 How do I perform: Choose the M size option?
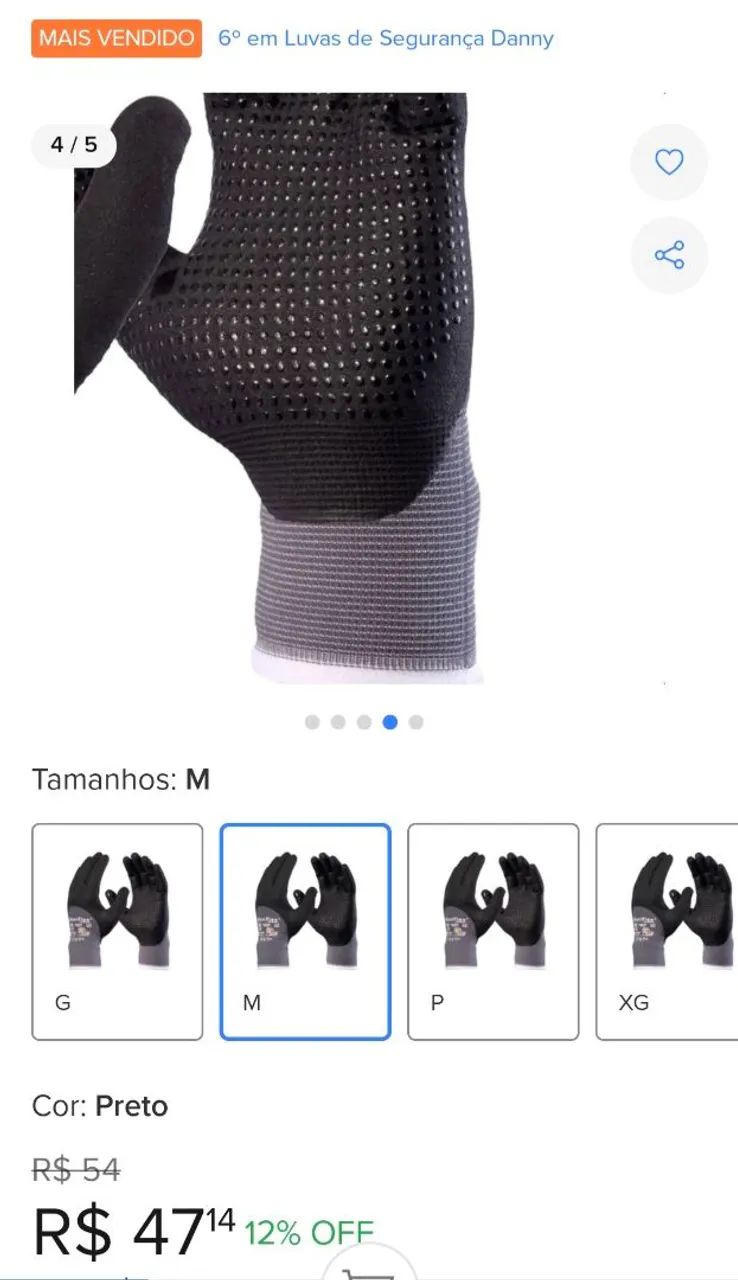pos(305,931)
